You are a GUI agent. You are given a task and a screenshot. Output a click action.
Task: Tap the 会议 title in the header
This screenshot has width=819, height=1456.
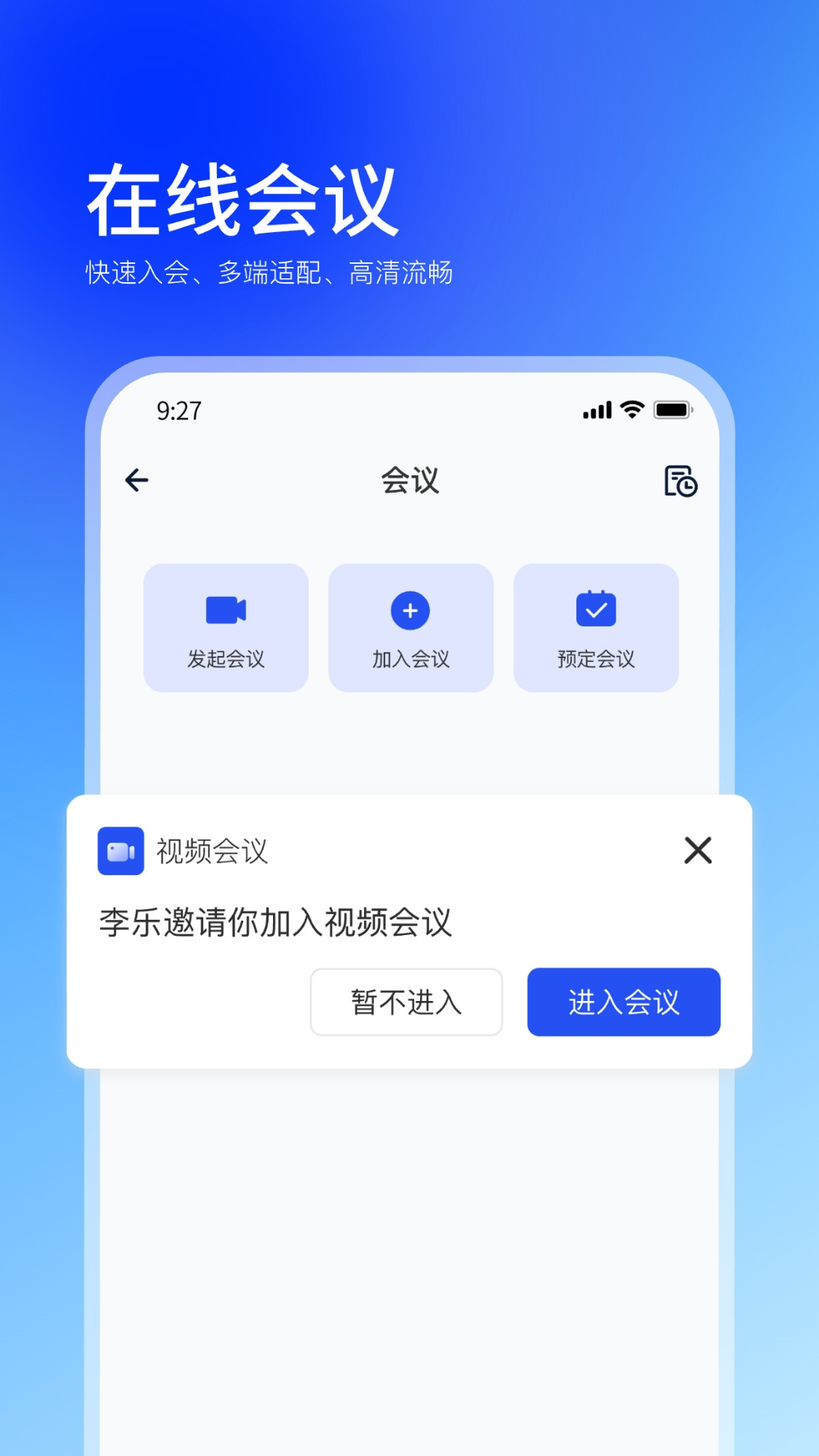[x=409, y=480]
